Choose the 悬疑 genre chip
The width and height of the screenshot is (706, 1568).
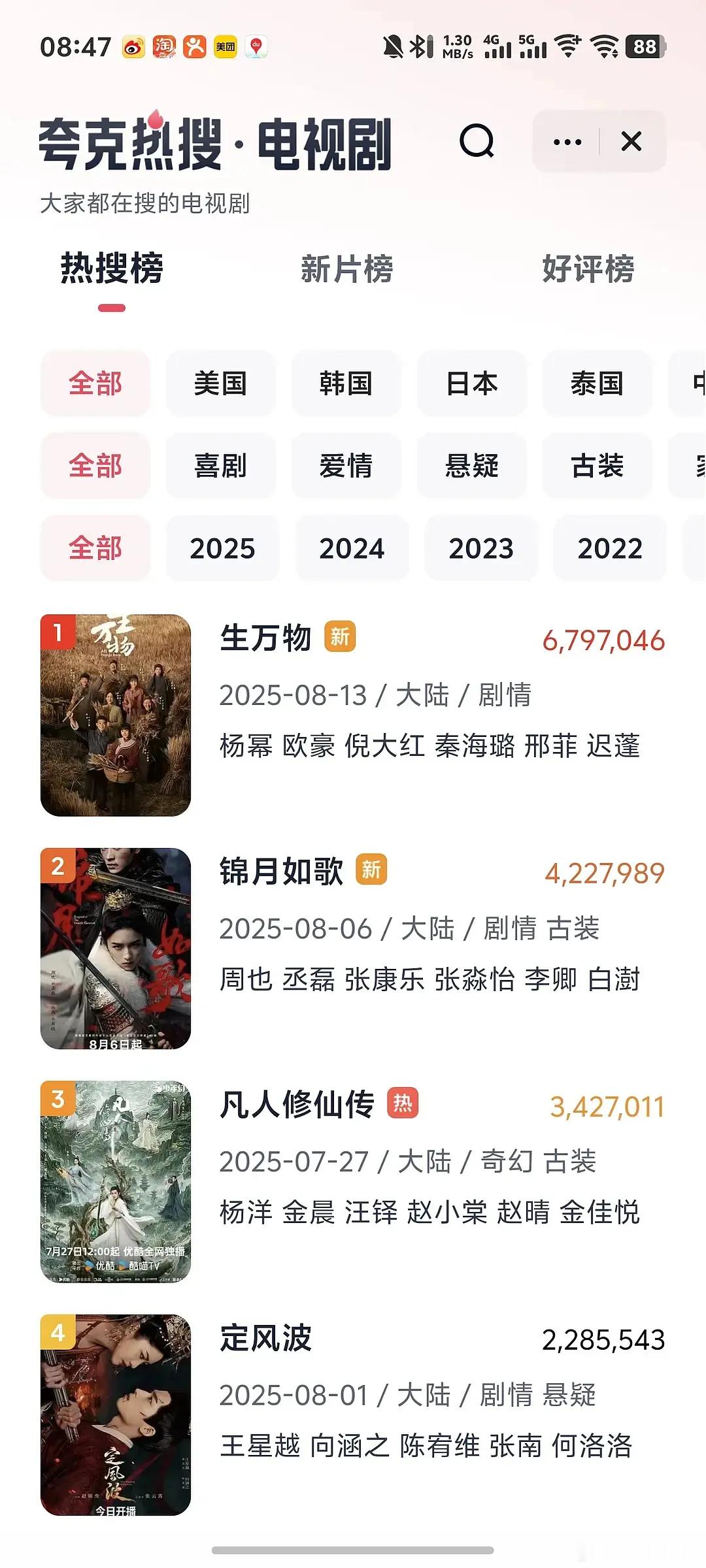click(x=472, y=466)
